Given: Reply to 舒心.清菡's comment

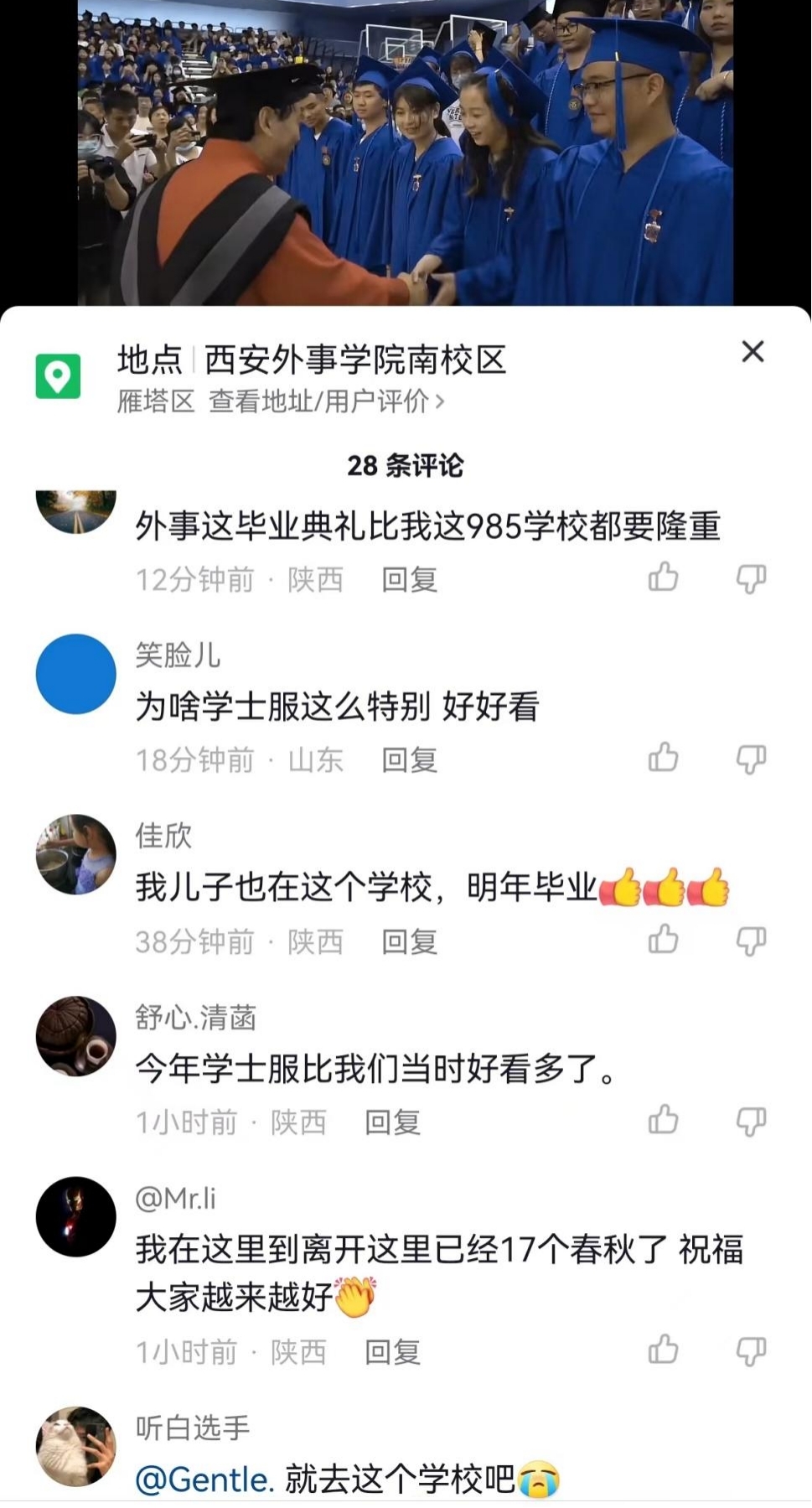Looking at the screenshot, I should pos(392,1122).
